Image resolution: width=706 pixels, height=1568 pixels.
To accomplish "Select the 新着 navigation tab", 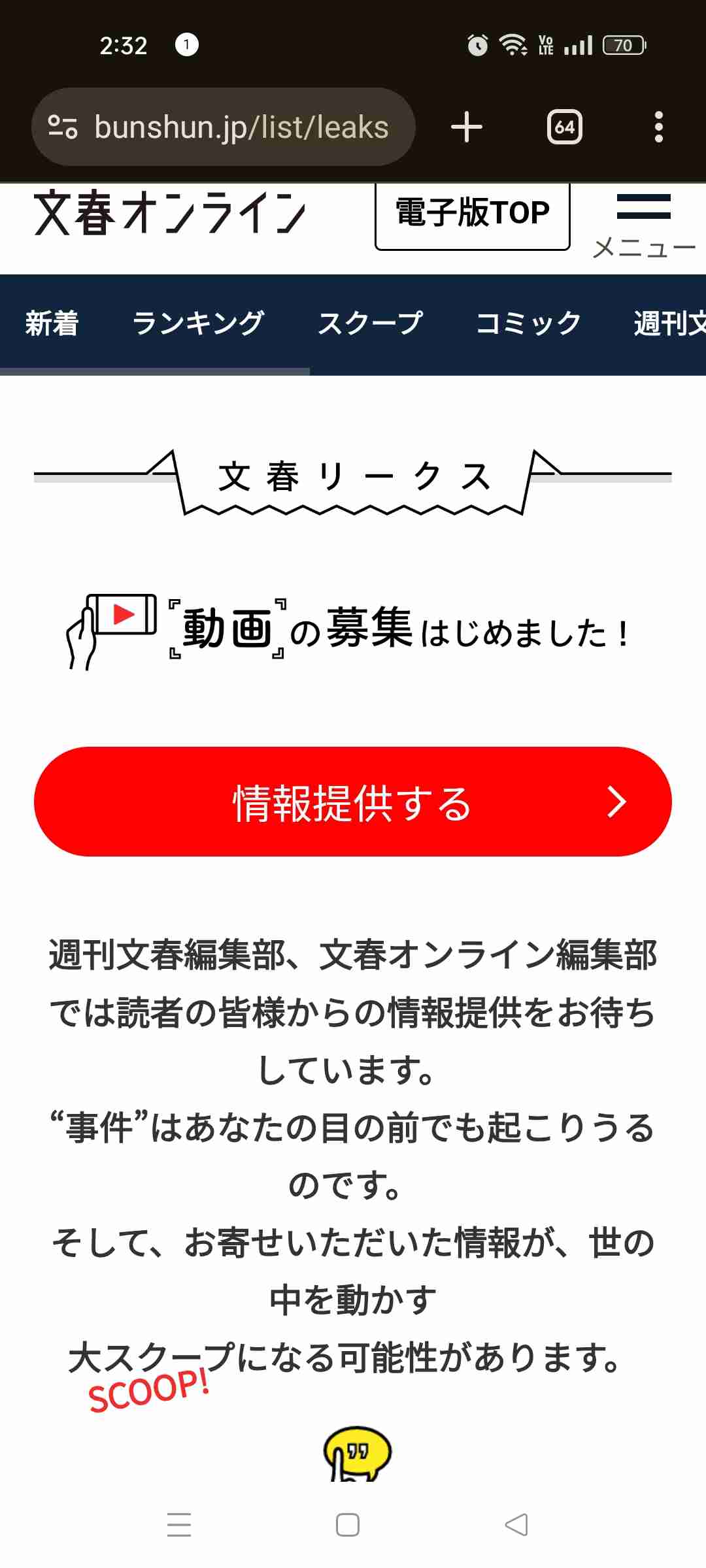I will click(x=54, y=321).
